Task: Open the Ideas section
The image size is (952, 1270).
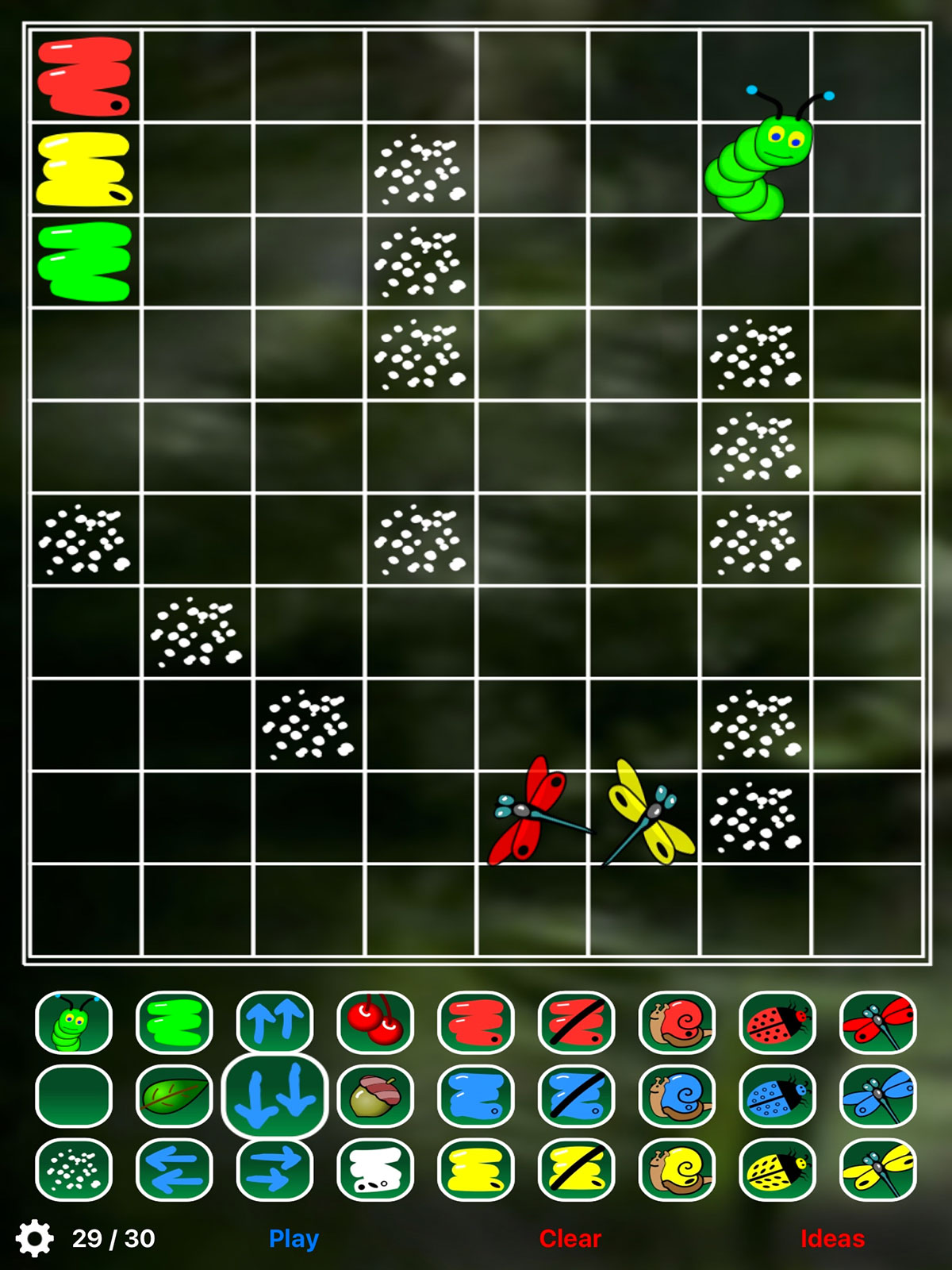Action: point(832,1238)
